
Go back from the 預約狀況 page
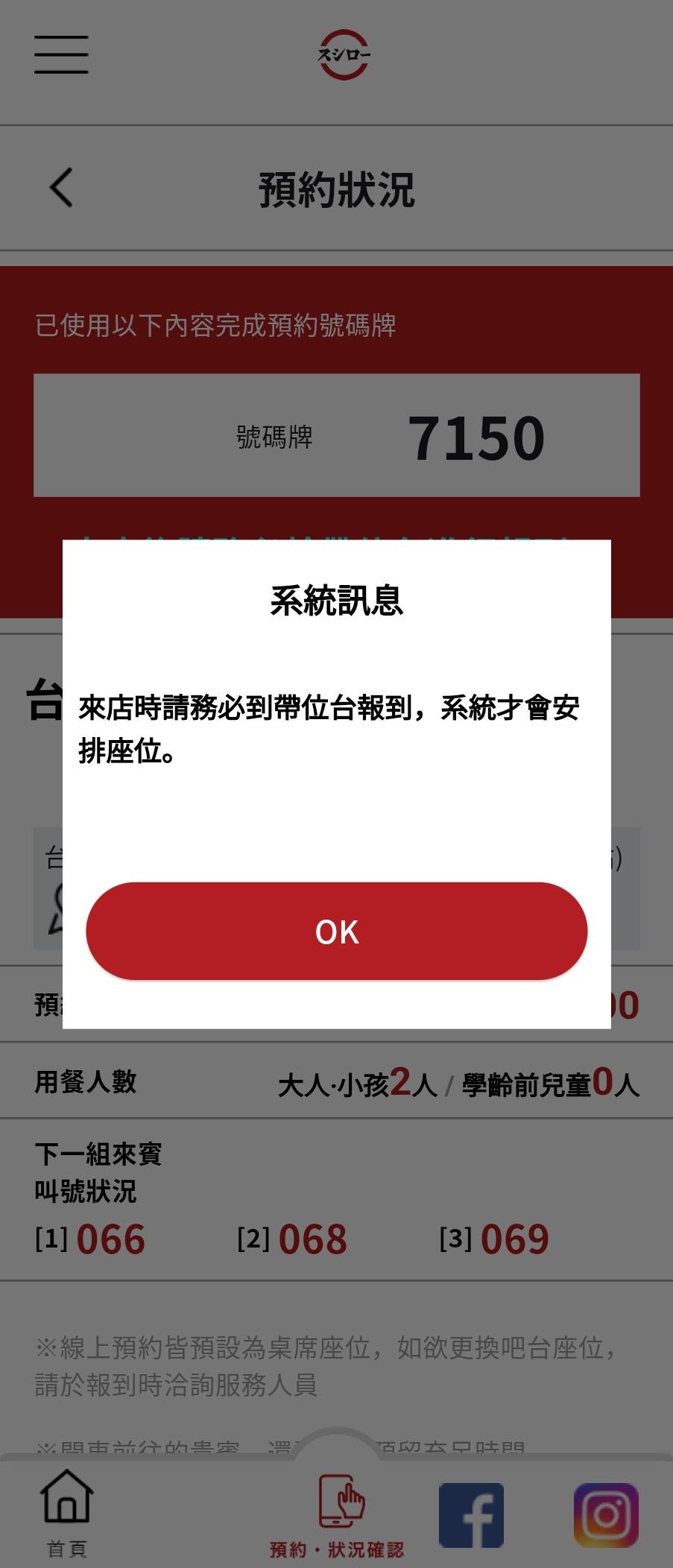point(61,187)
